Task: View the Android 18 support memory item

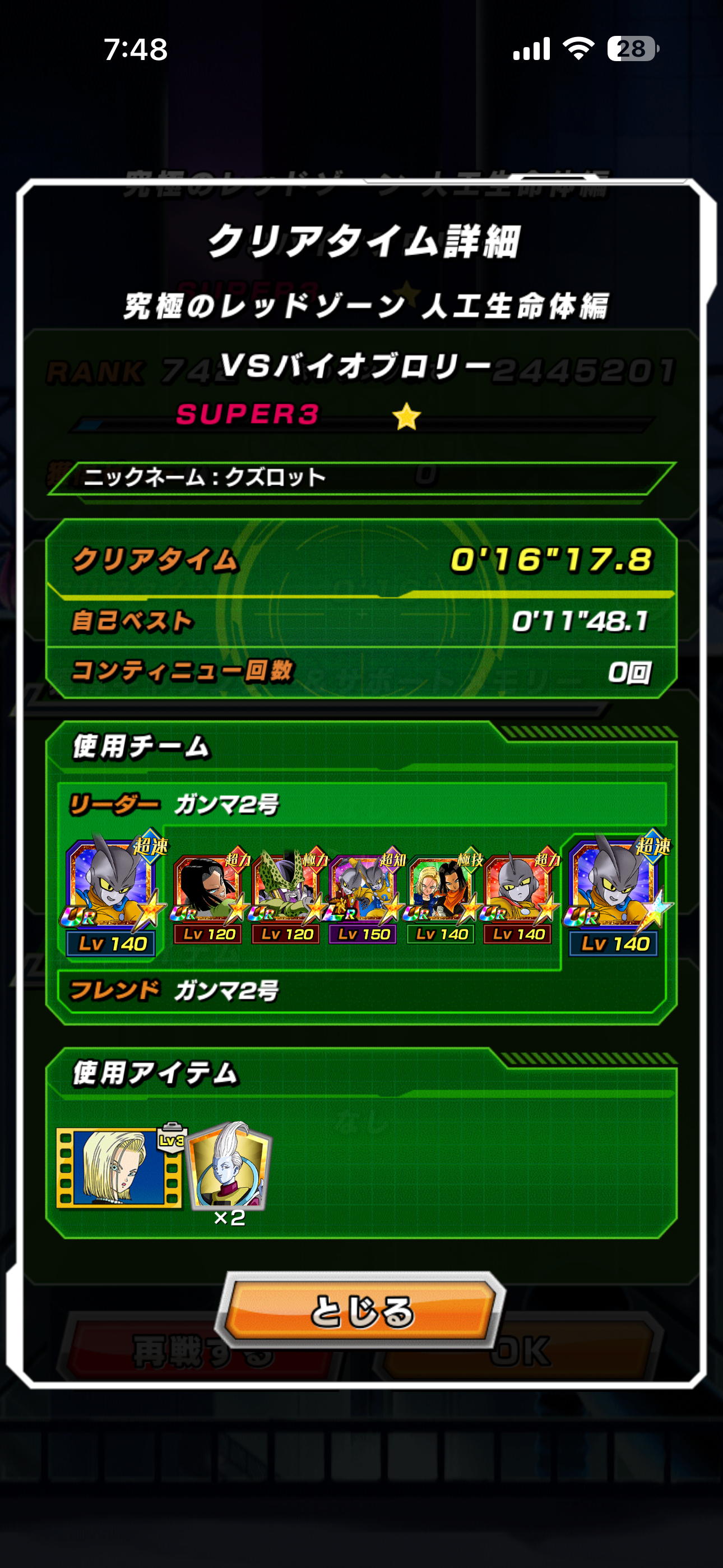Action: [x=119, y=1168]
